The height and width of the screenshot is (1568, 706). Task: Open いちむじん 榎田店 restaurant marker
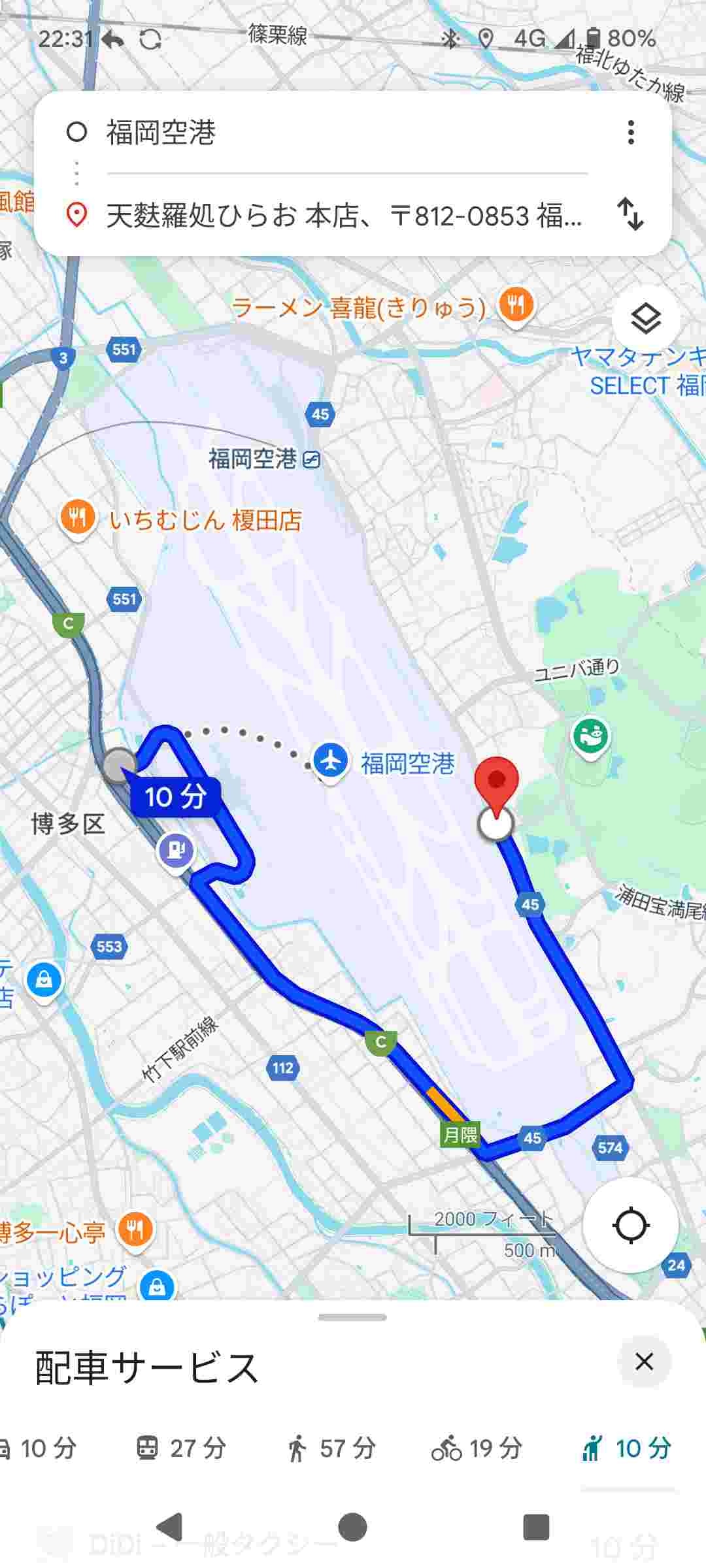point(78,520)
